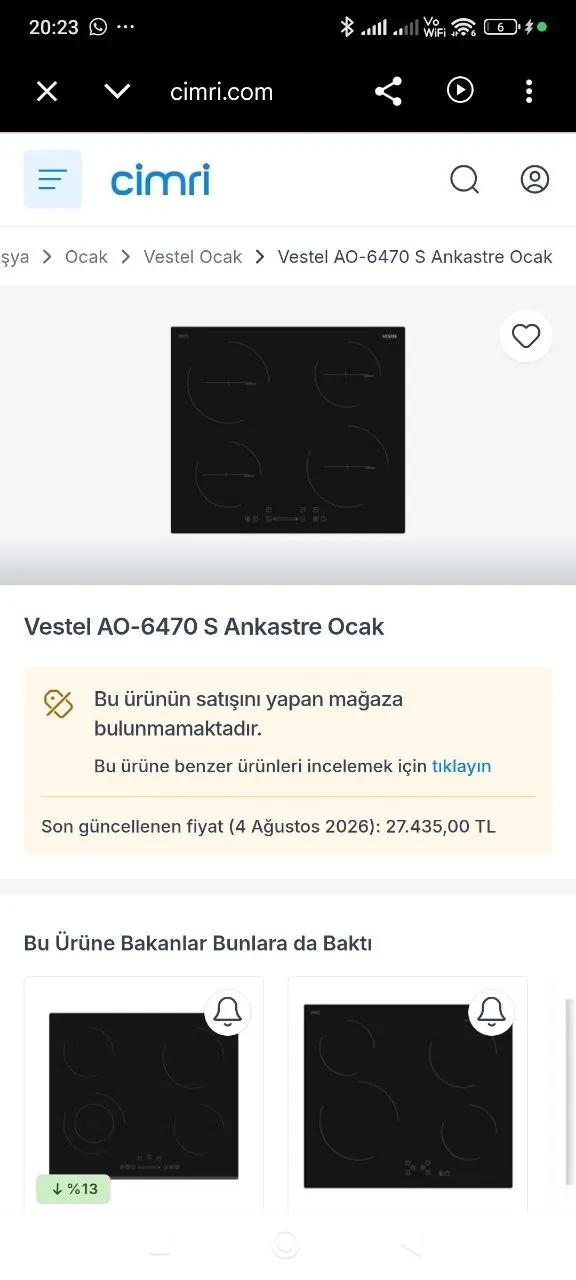Follow the 'tıklayın' similar products link
Screen dimensions: 576x1280
pos(461,766)
